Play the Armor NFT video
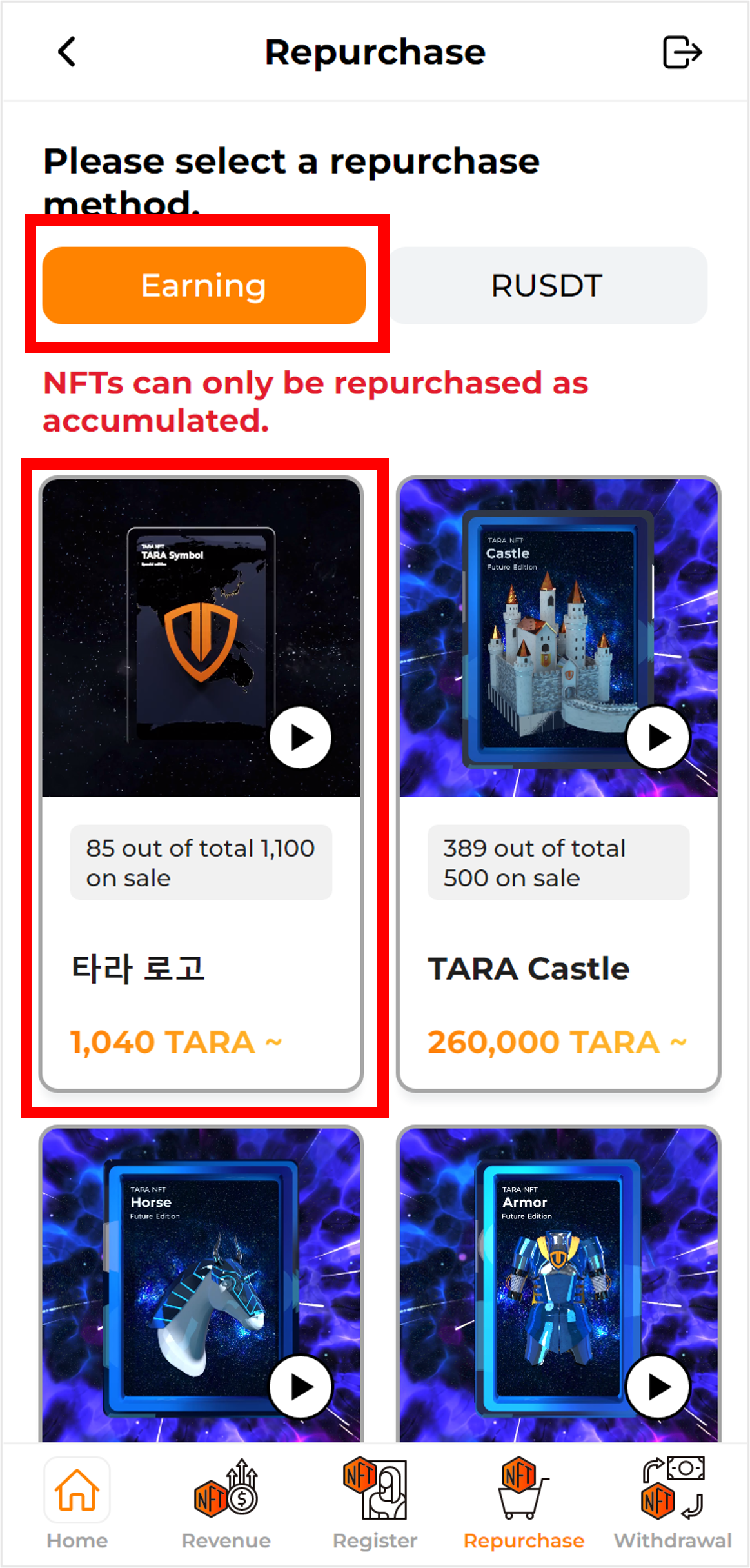Screen dimensions: 750x1568 (x=658, y=1387)
